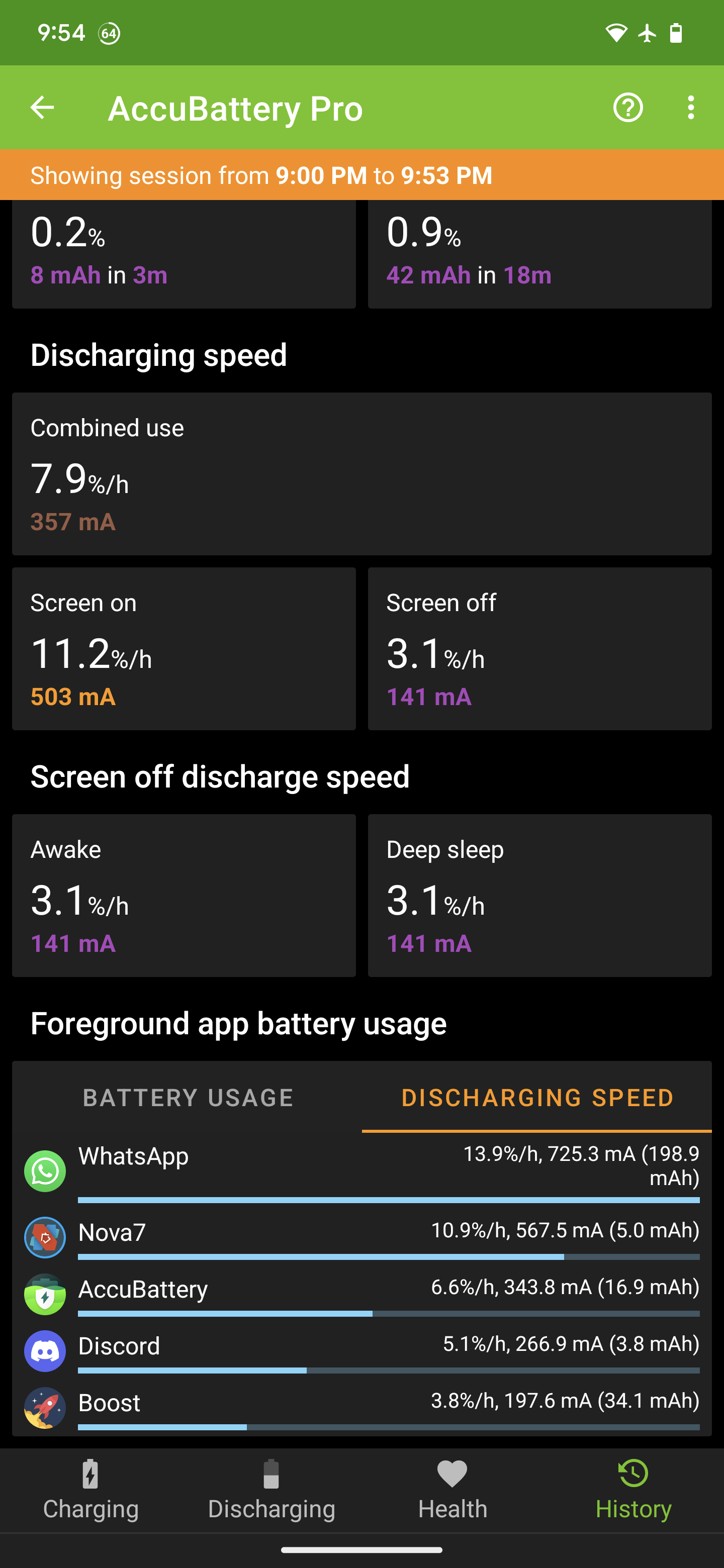Open the overflow menu
Screen dimensions: 724x1568
pos(690,108)
